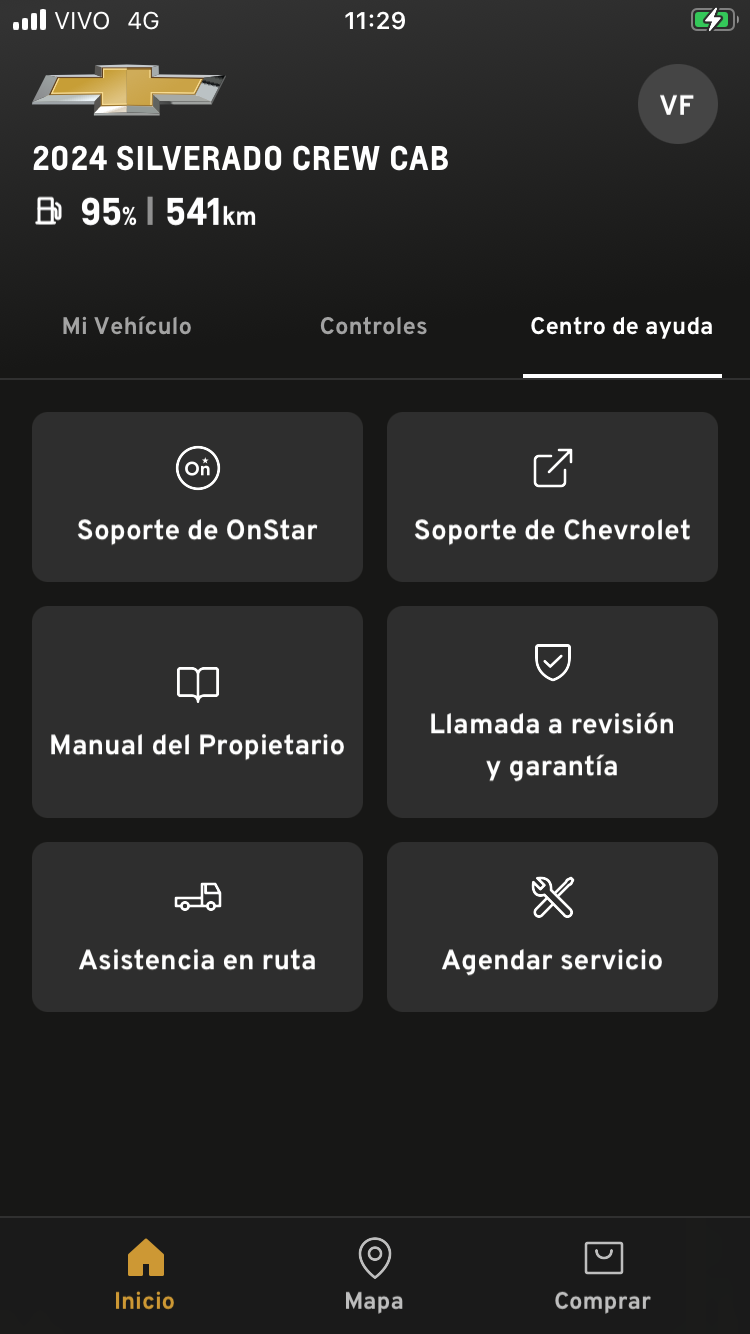Open the Mapa tab

tap(374, 1275)
